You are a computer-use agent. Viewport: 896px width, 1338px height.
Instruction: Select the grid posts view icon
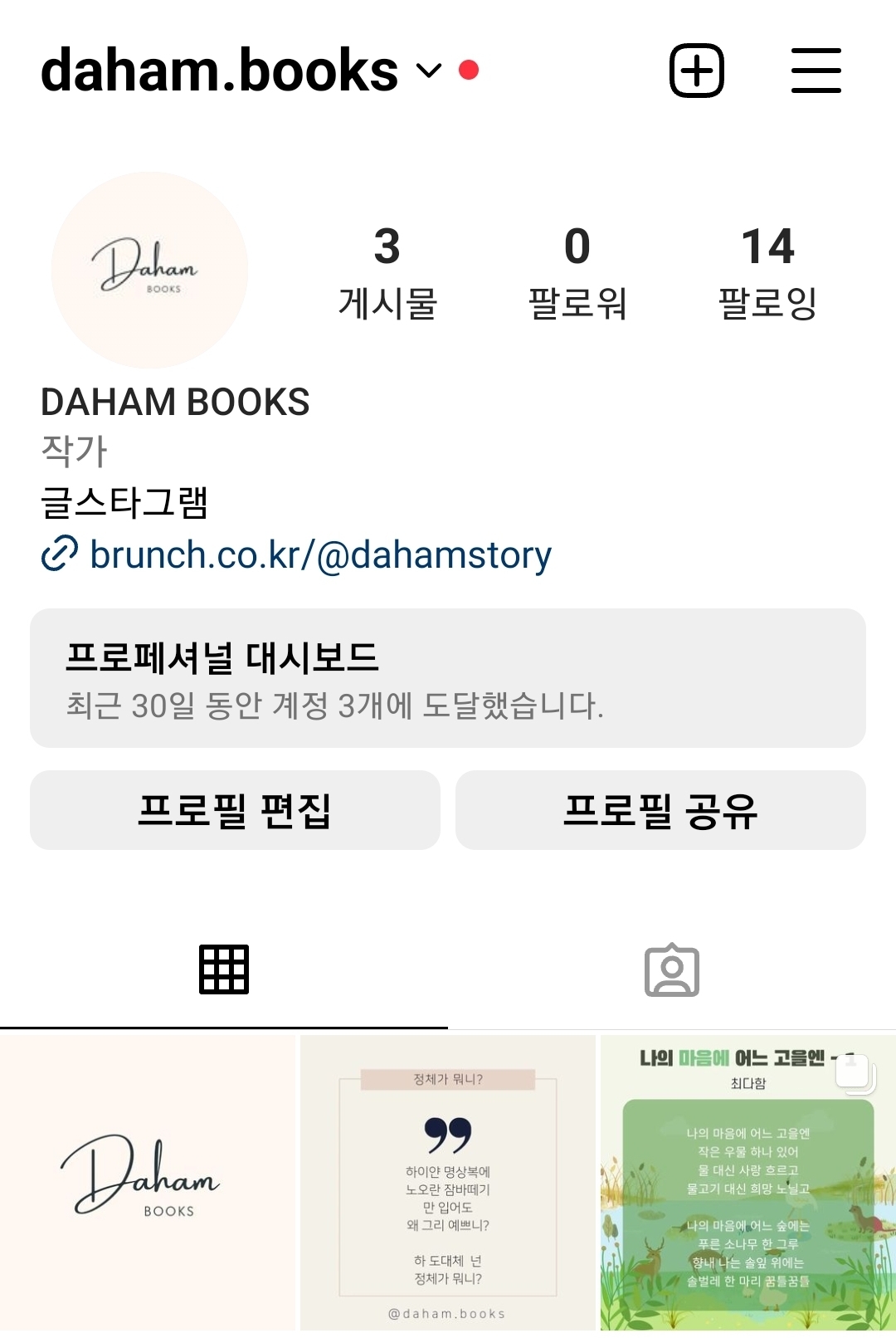coord(224,969)
